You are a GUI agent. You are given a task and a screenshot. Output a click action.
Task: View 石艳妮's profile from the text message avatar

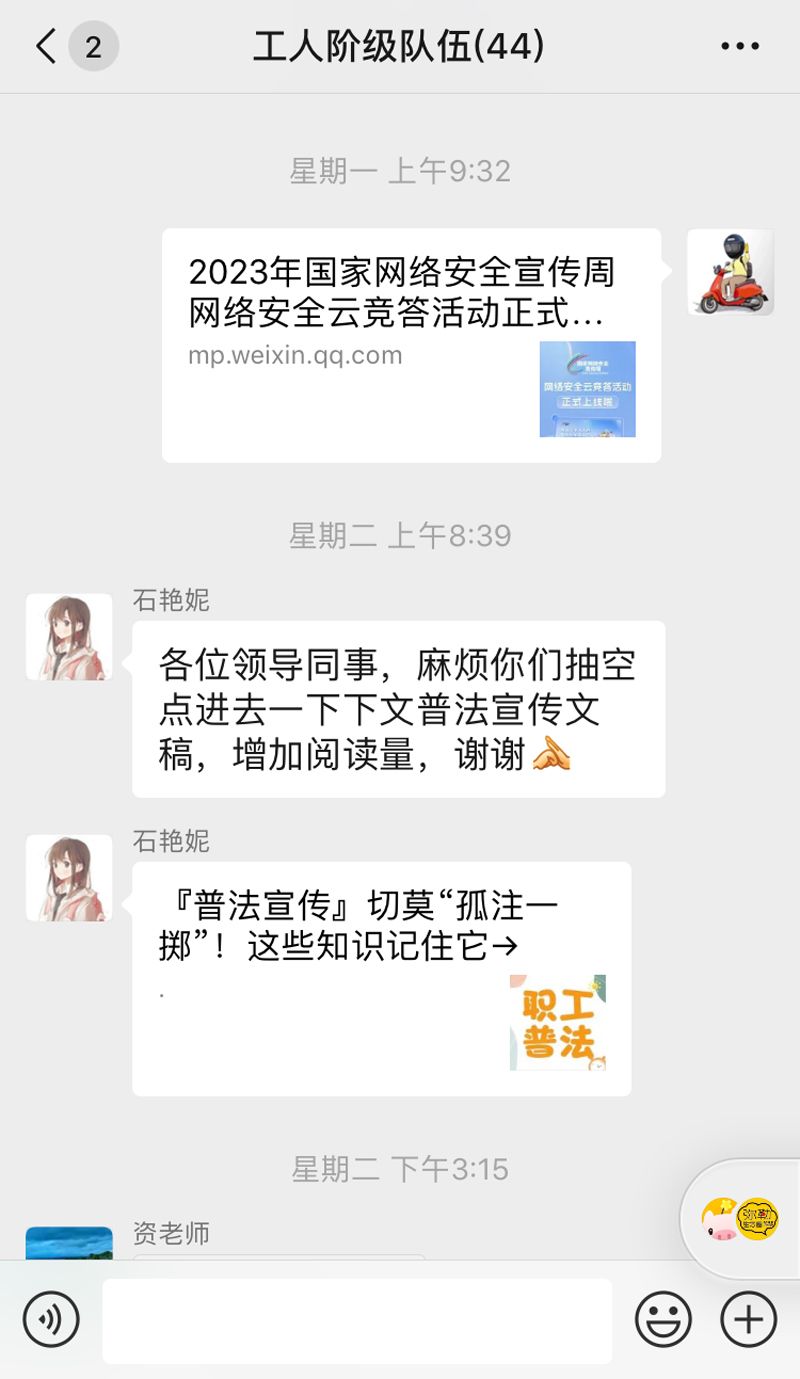click(x=69, y=637)
